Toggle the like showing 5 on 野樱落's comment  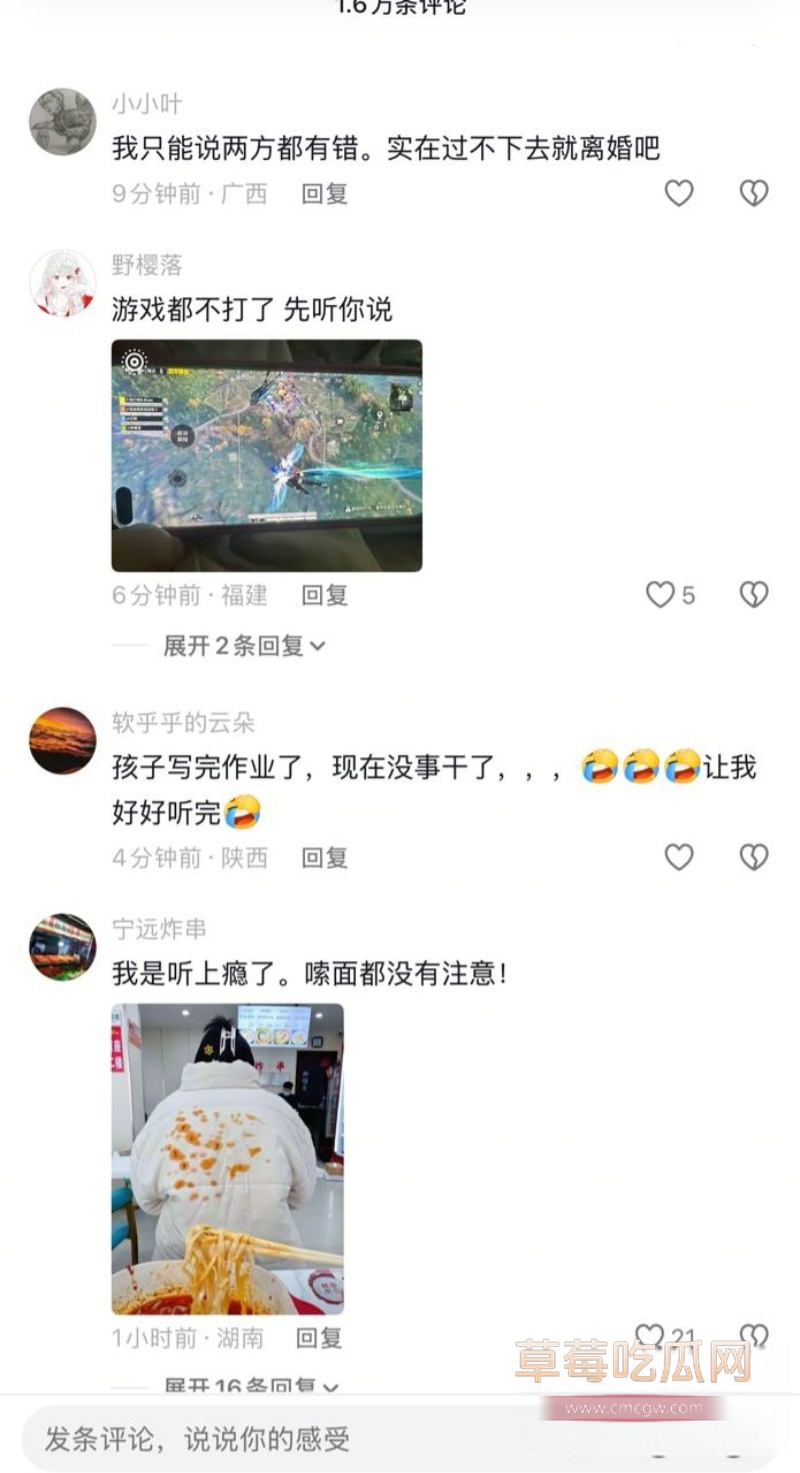pos(660,594)
